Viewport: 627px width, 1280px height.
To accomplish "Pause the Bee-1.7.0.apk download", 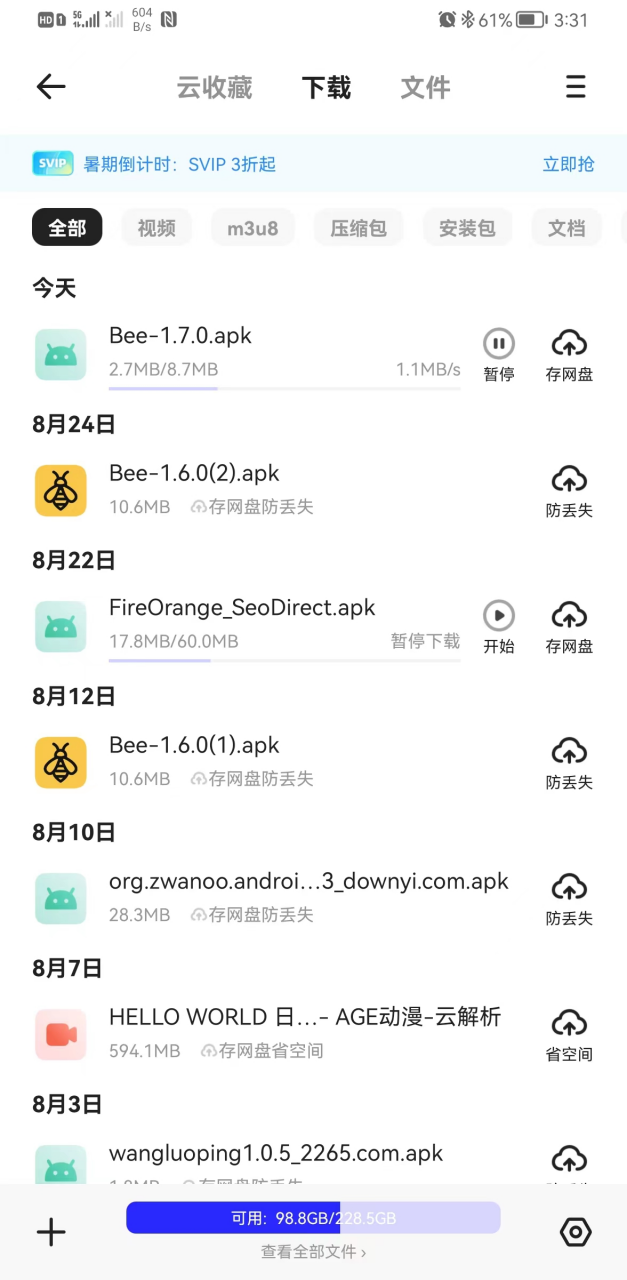I will (498, 353).
